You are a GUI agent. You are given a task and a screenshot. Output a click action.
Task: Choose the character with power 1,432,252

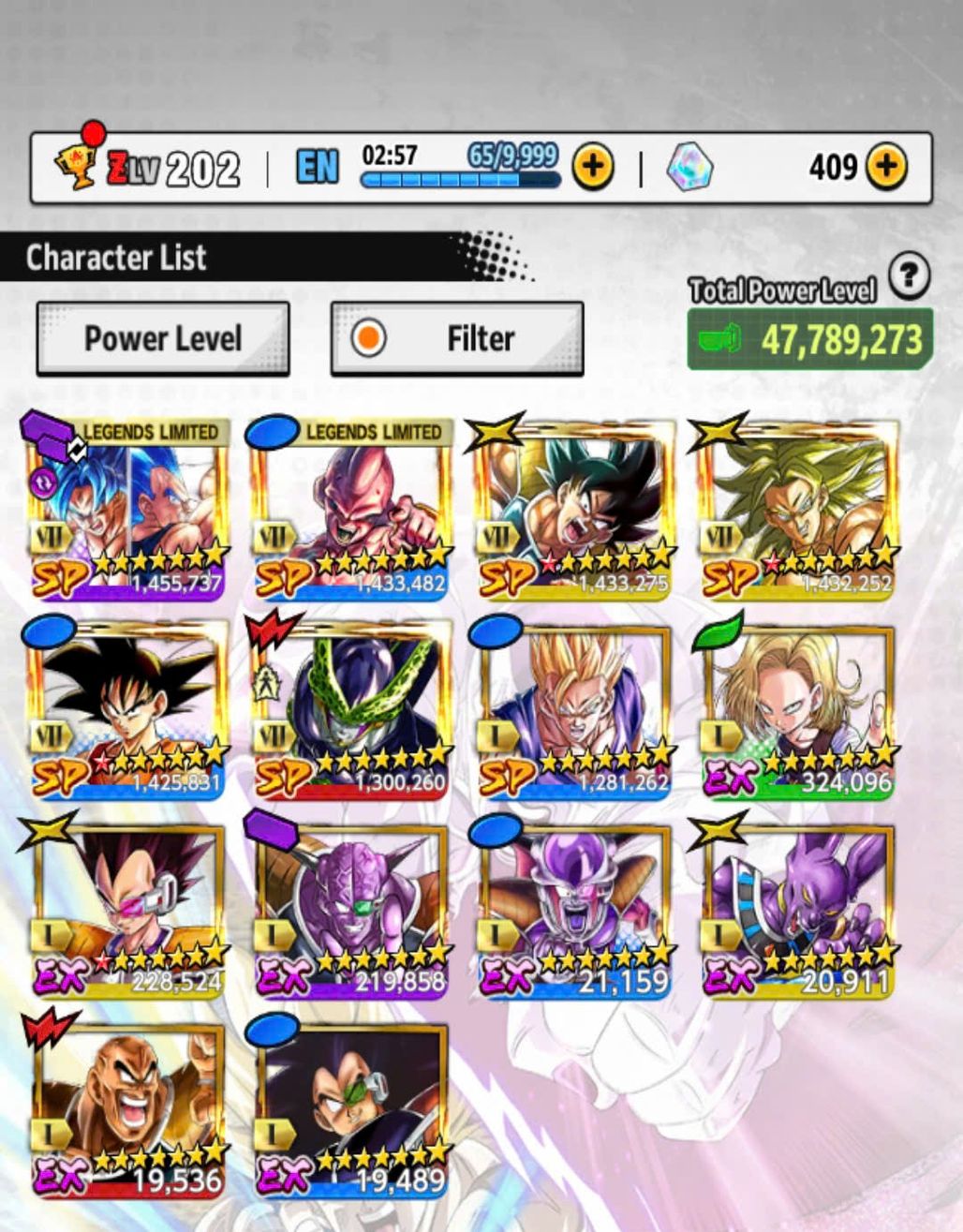(x=797, y=511)
